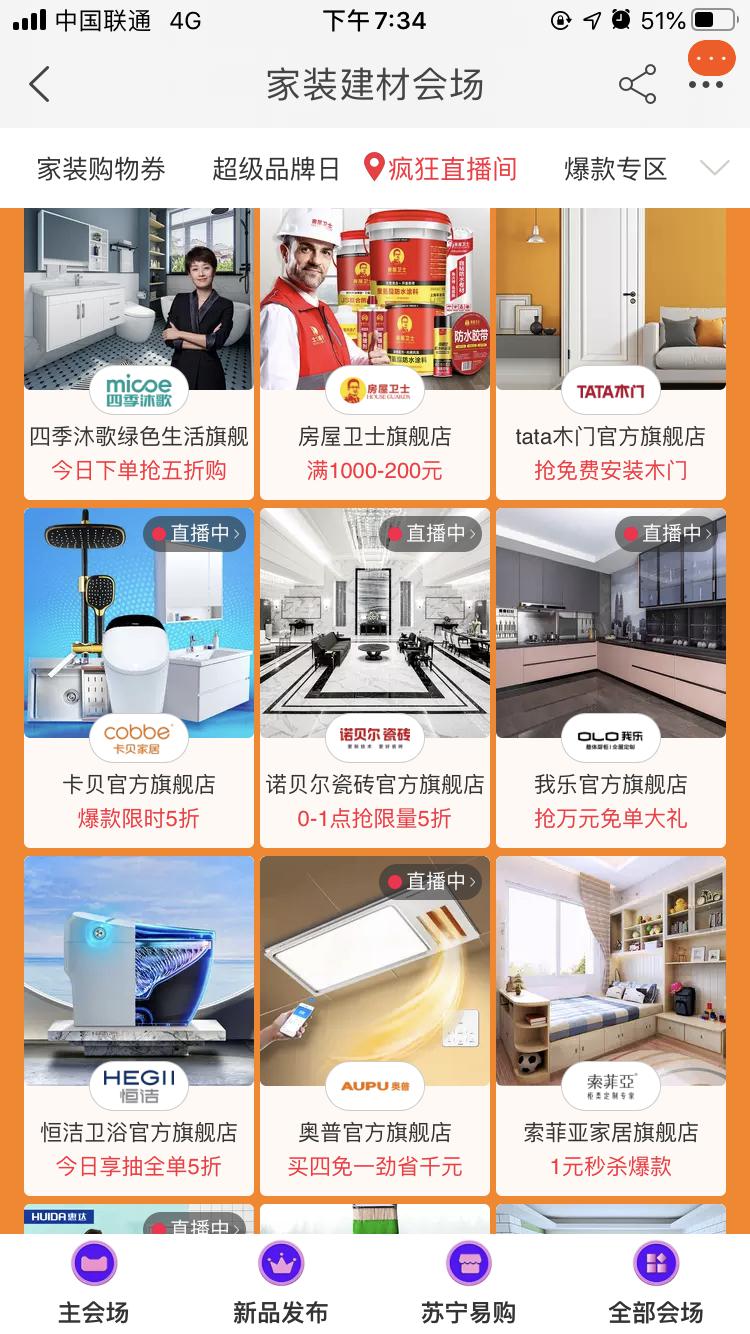Share this 家装建材会场 page
Image resolution: width=750 pixels, height=1334 pixels.
[637, 85]
